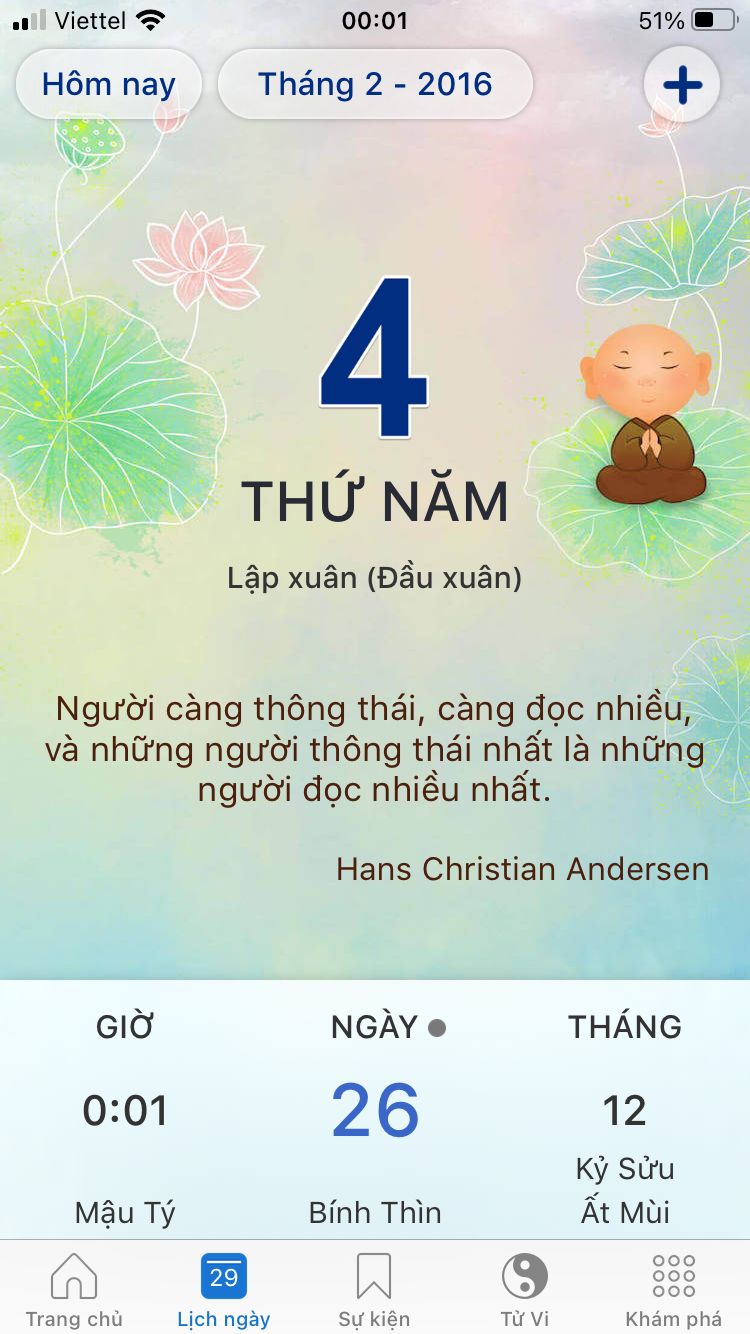750x1334 pixels.
Task: Open the Khám phá tab
Action: 674,1290
